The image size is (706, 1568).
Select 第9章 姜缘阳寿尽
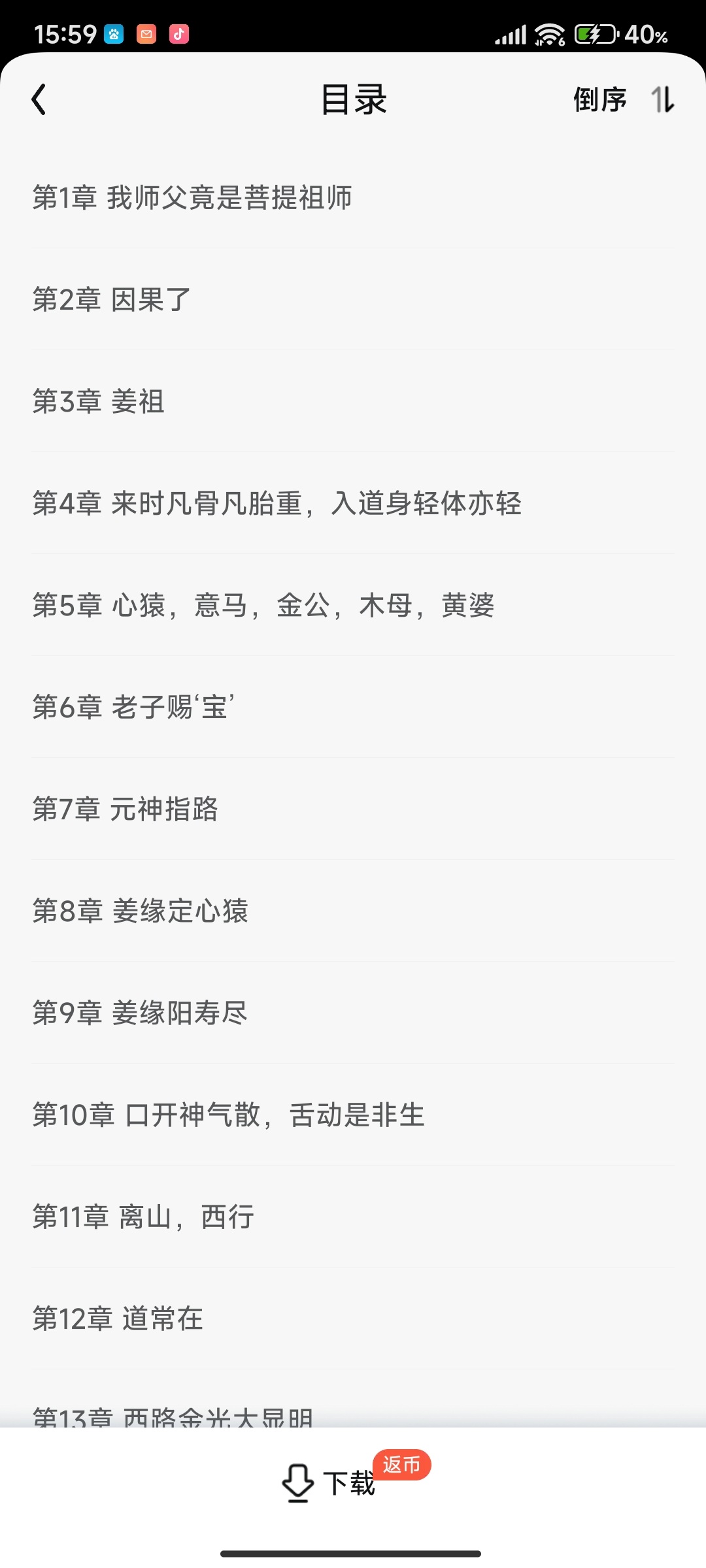[353, 1013]
